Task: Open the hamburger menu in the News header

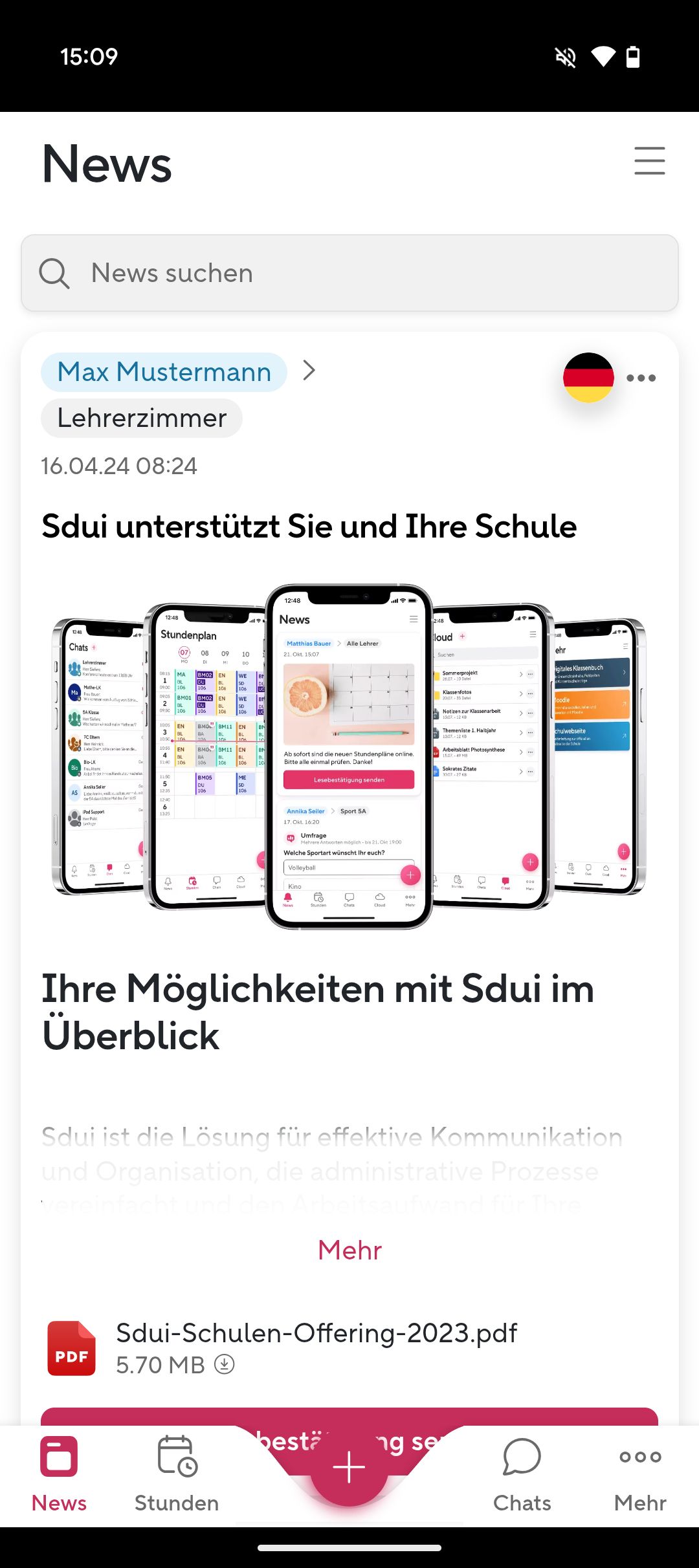Action: click(x=649, y=160)
